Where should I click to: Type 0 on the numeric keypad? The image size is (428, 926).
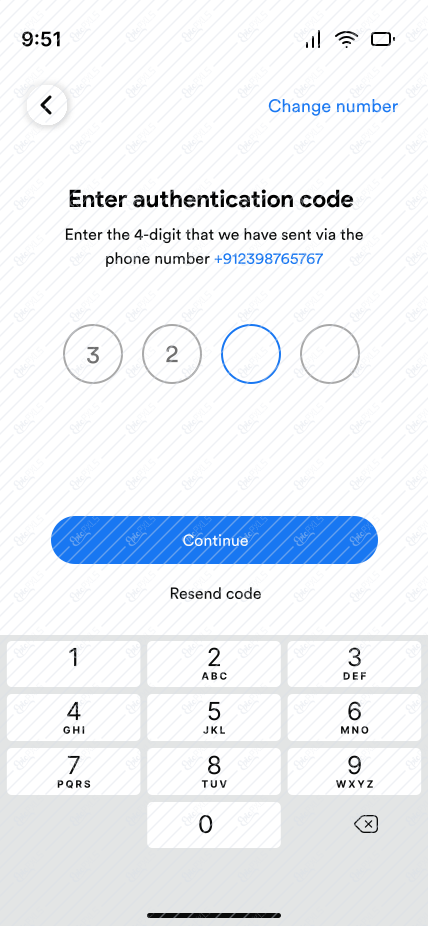214,824
